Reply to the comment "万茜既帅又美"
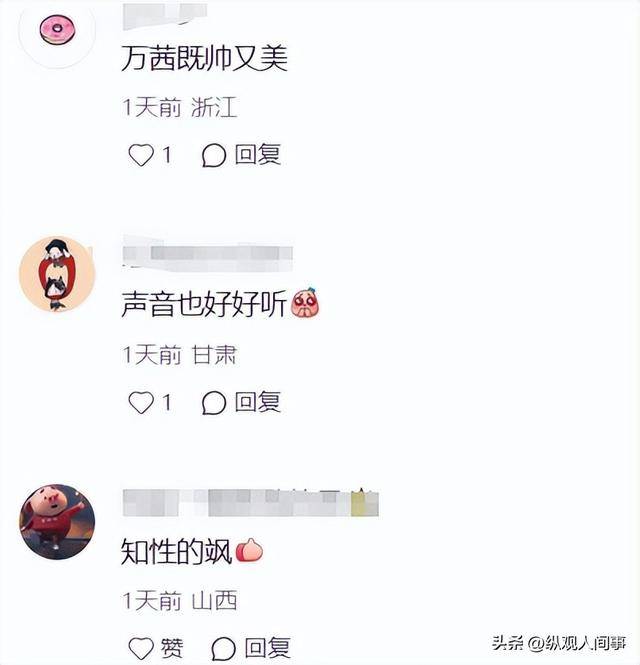The height and width of the screenshot is (665, 640). pyautogui.click(x=241, y=155)
